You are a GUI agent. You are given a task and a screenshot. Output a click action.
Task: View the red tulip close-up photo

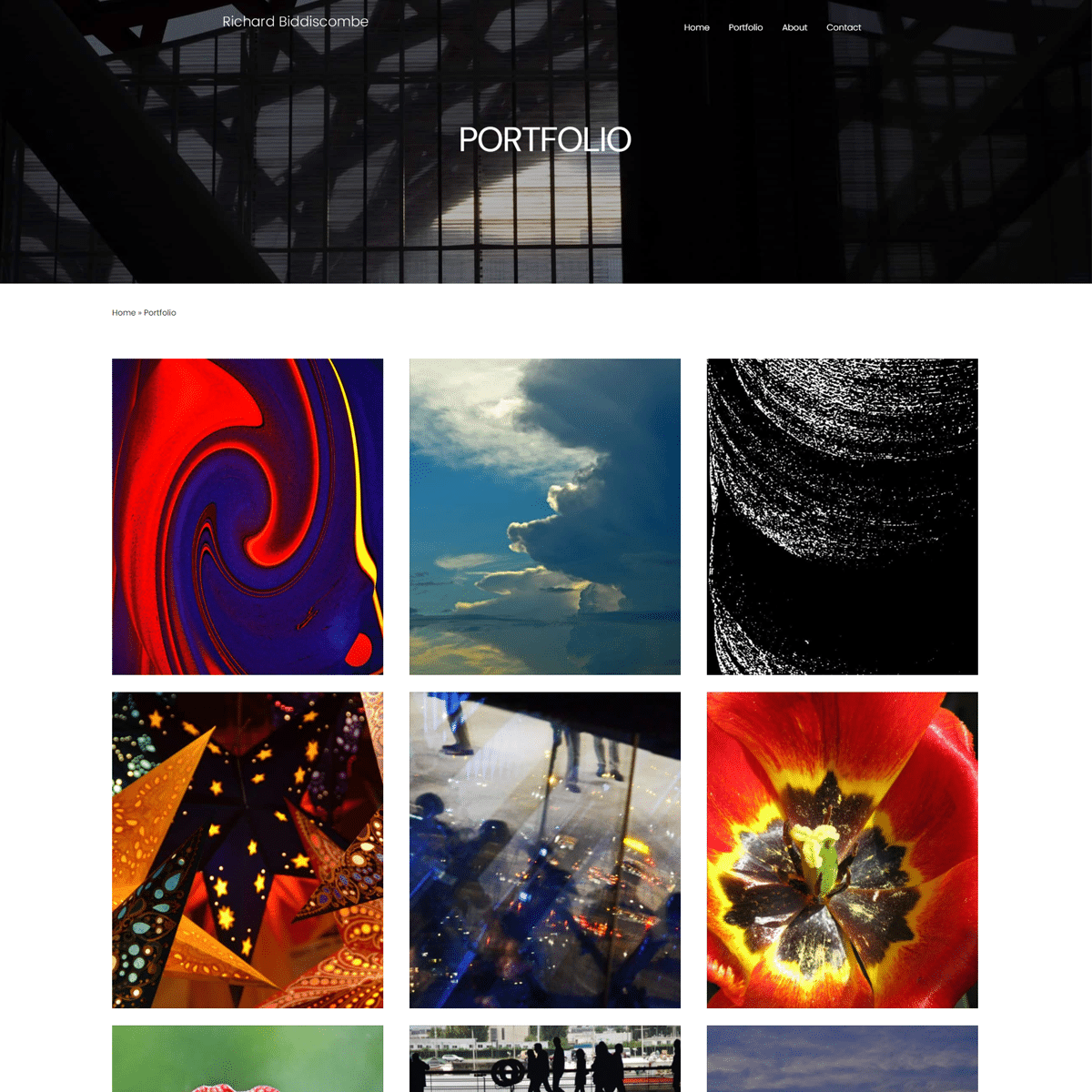click(x=843, y=850)
